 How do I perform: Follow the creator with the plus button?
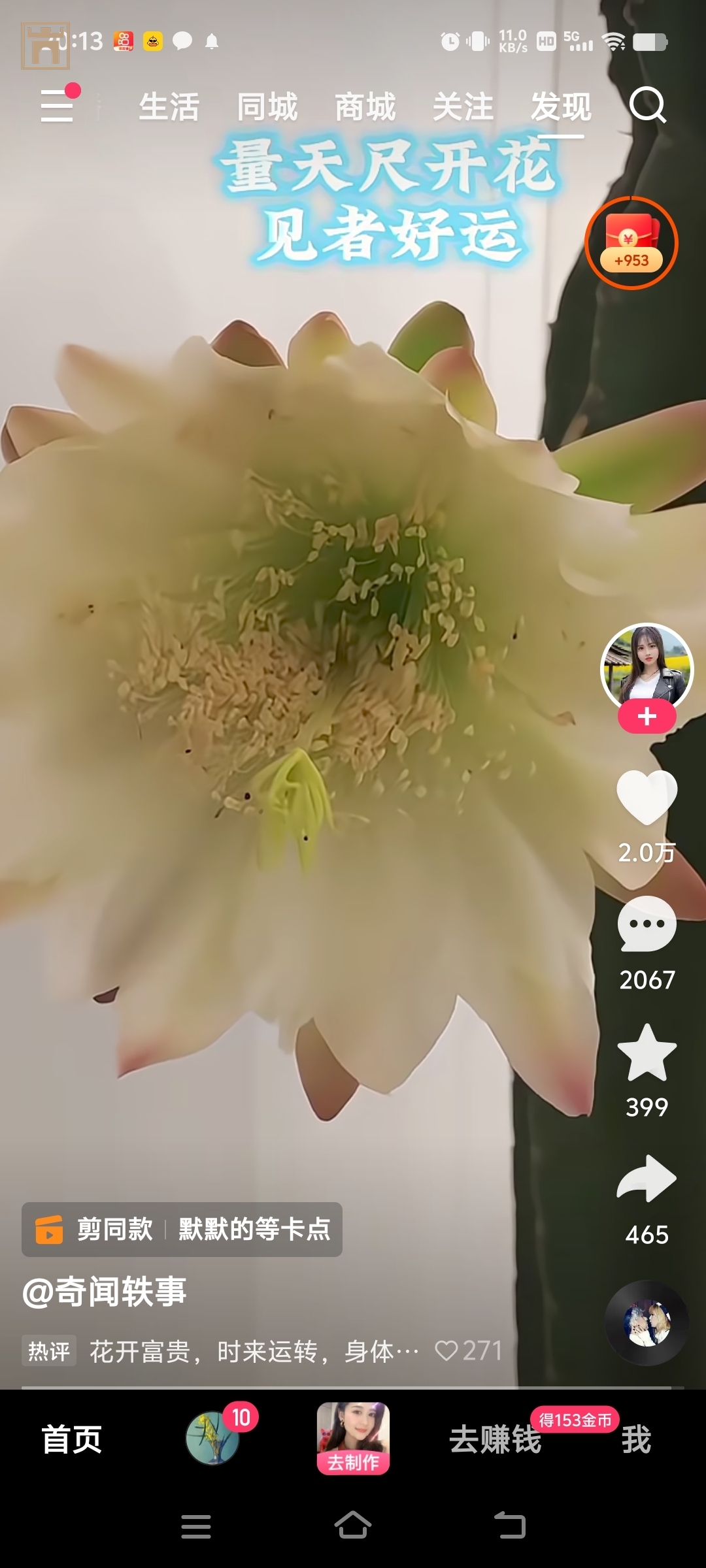[x=647, y=717]
